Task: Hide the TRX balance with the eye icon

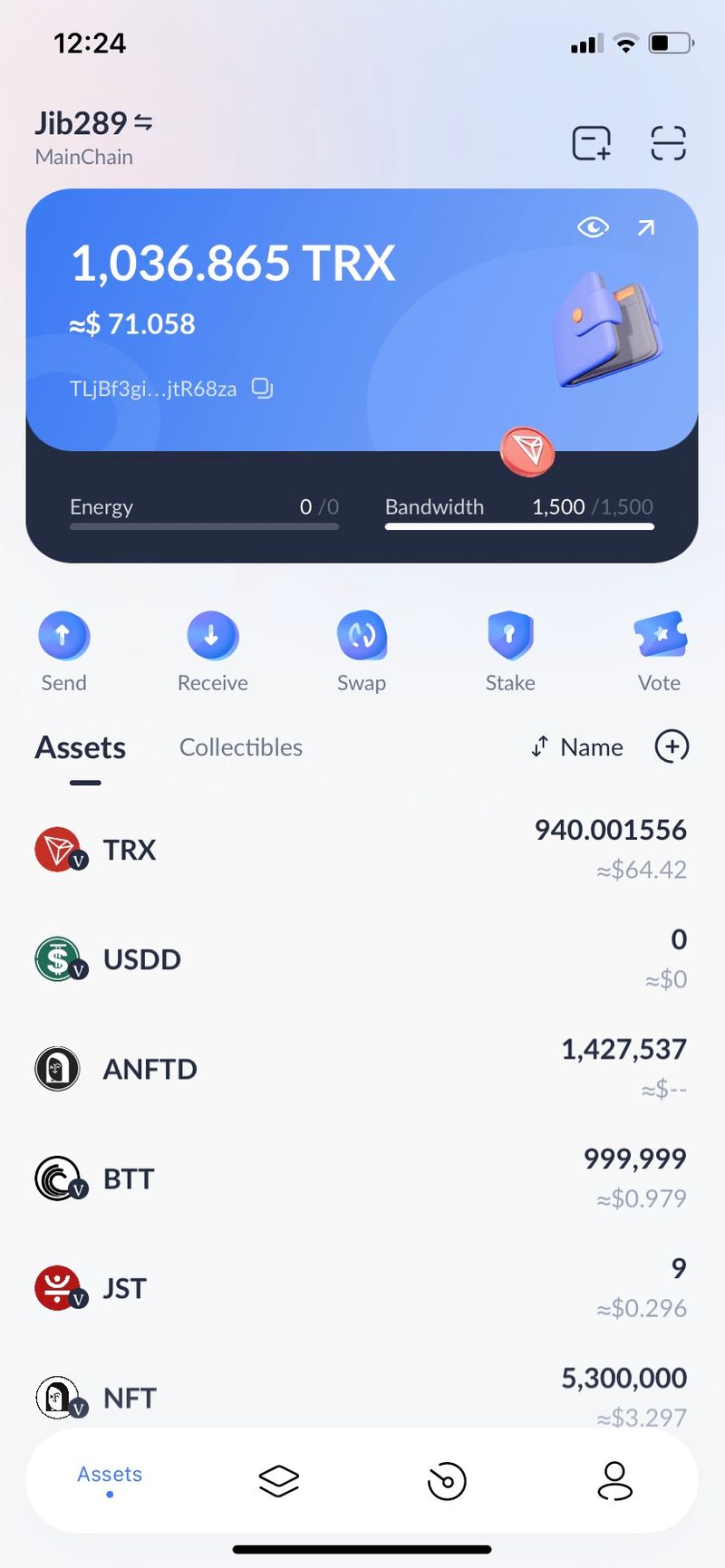Action: pyautogui.click(x=593, y=227)
